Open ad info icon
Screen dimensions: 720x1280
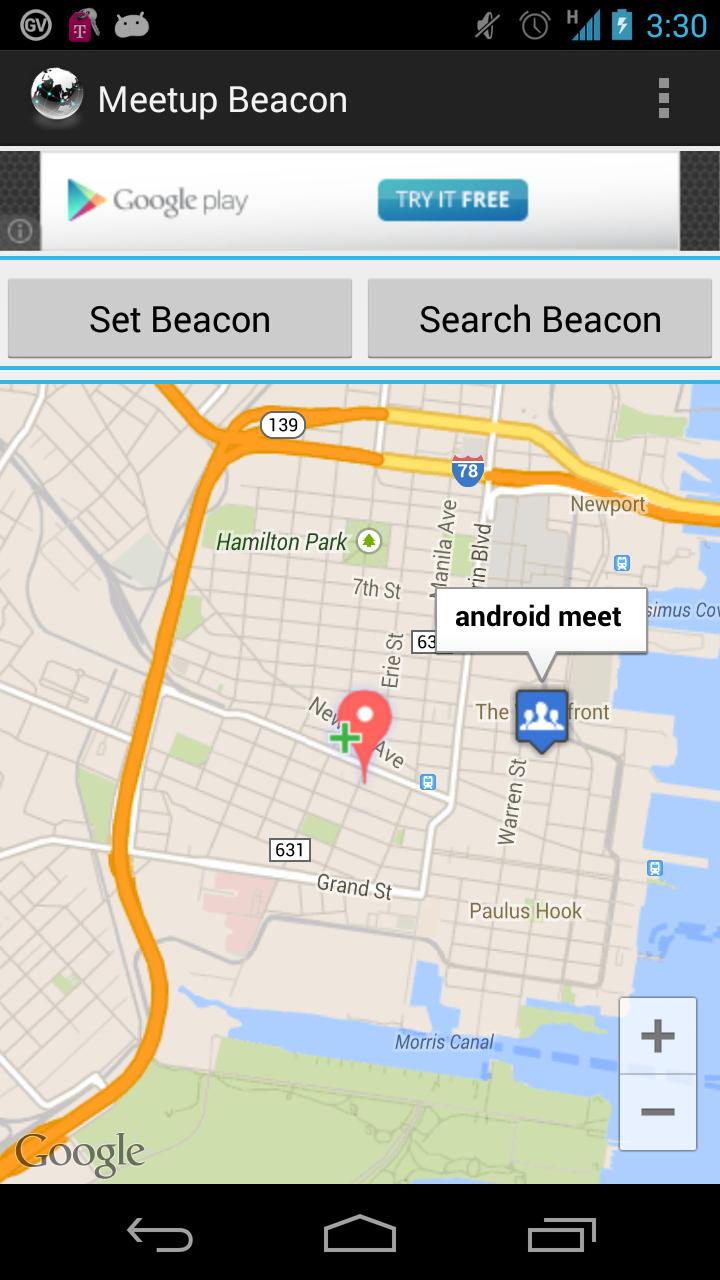pos(20,232)
